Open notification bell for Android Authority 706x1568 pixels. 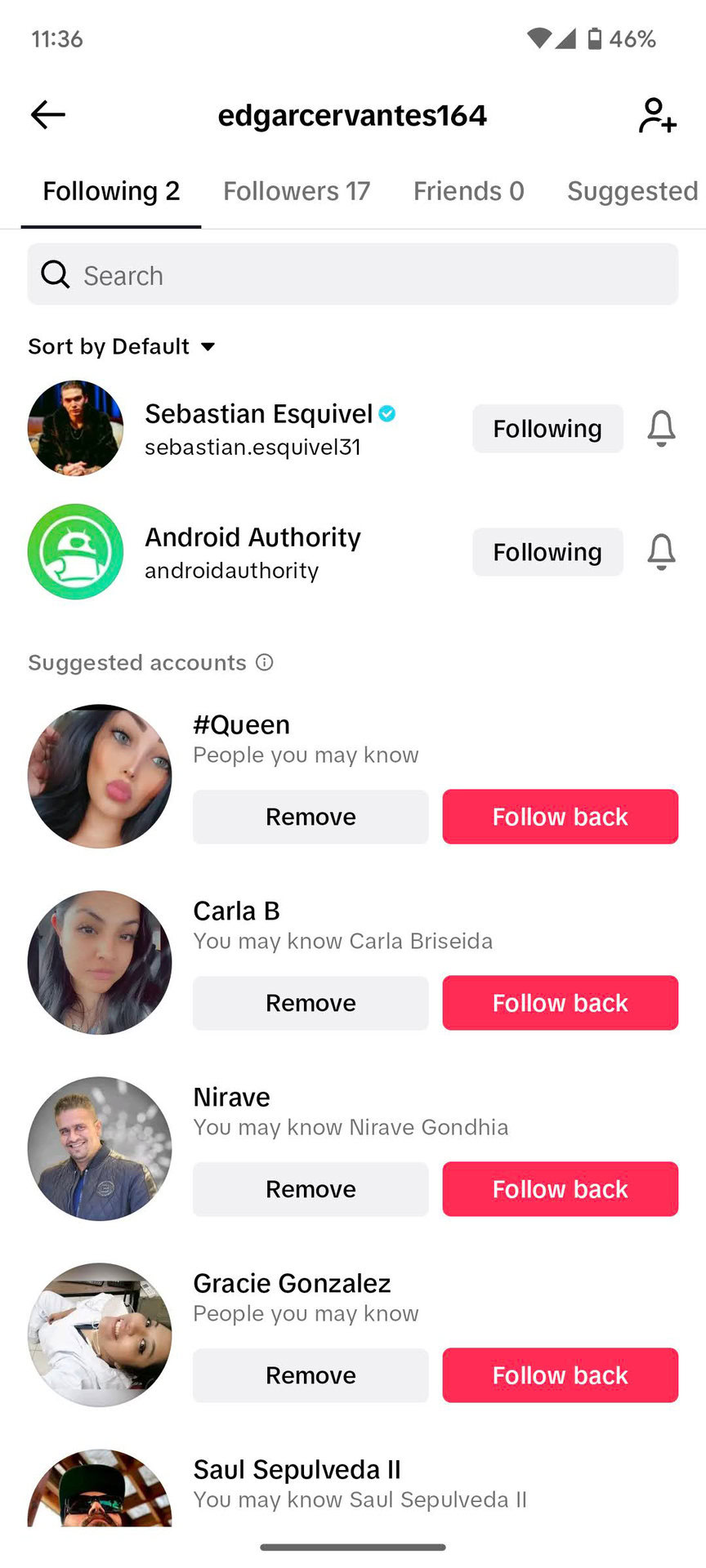661,552
